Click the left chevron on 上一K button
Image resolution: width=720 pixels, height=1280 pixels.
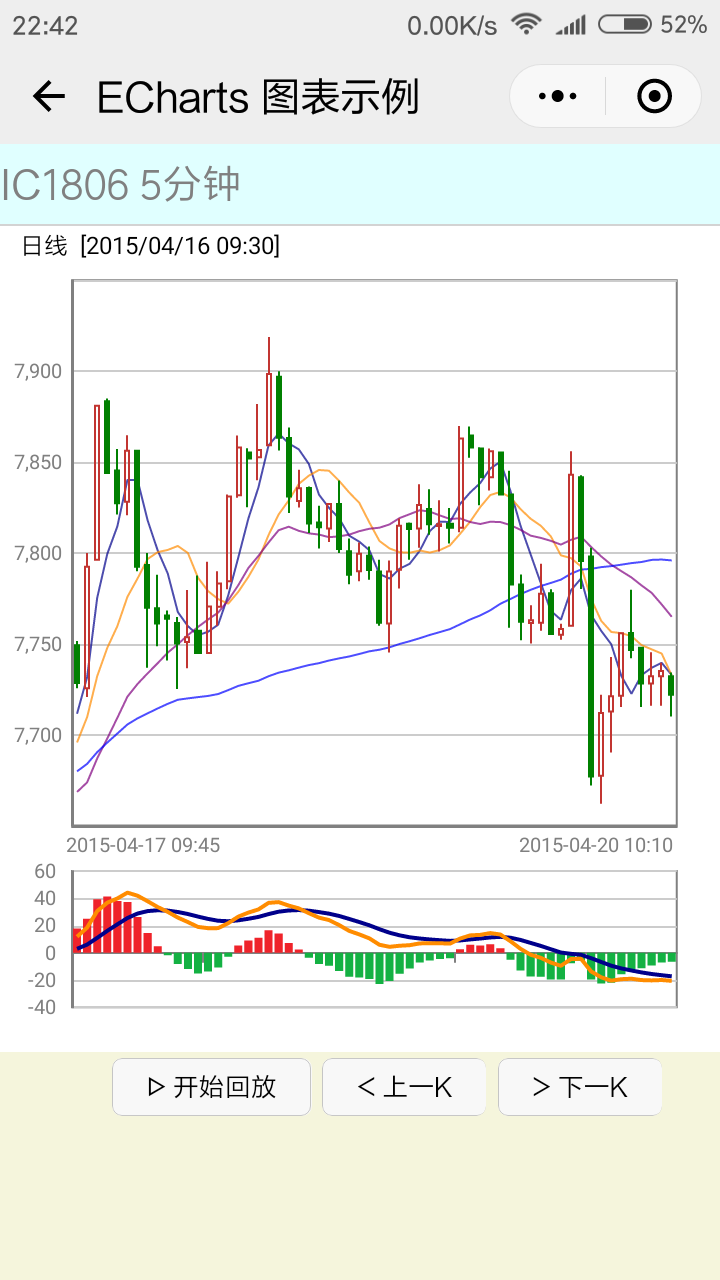tap(366, 1087)
